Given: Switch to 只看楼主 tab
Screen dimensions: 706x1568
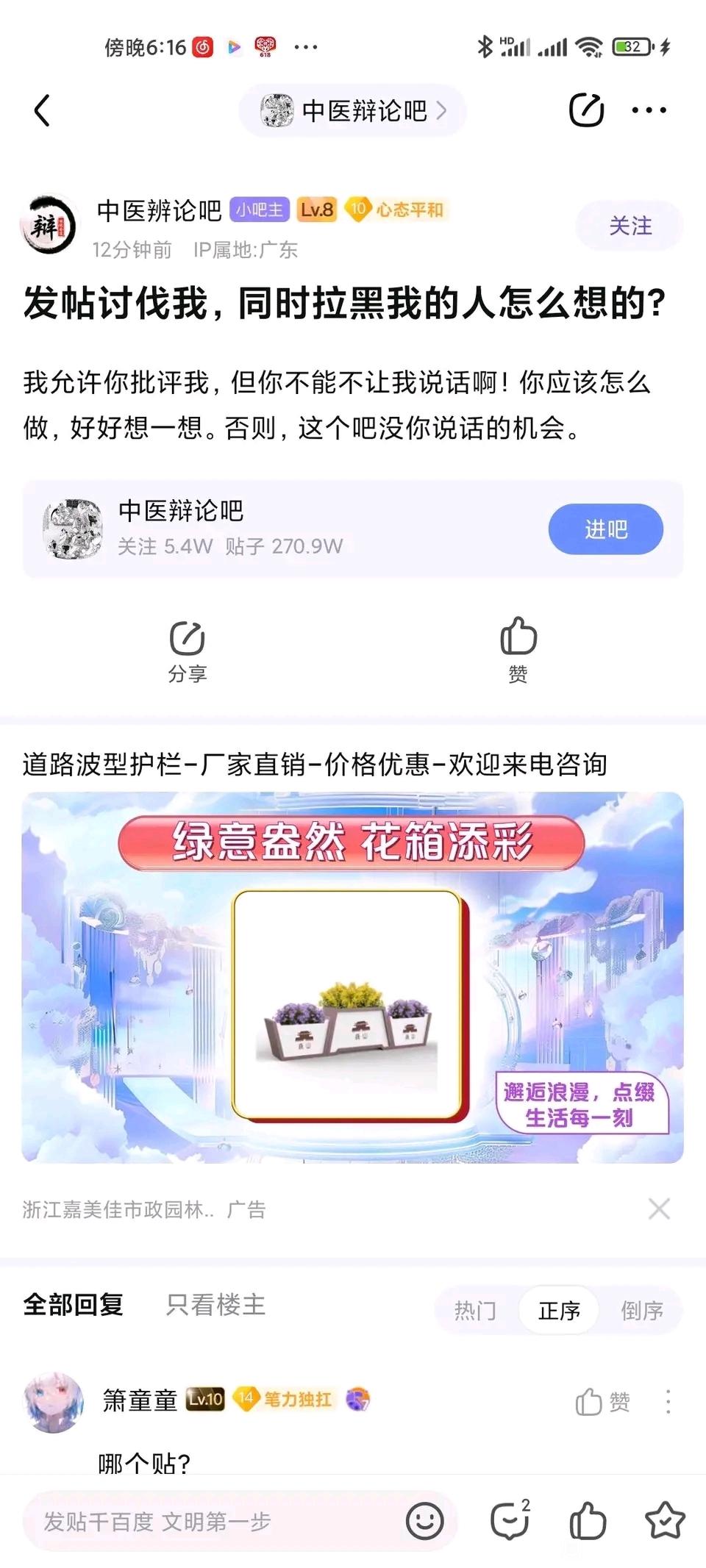Looking at the screenshot, I should pos(215,1305).
